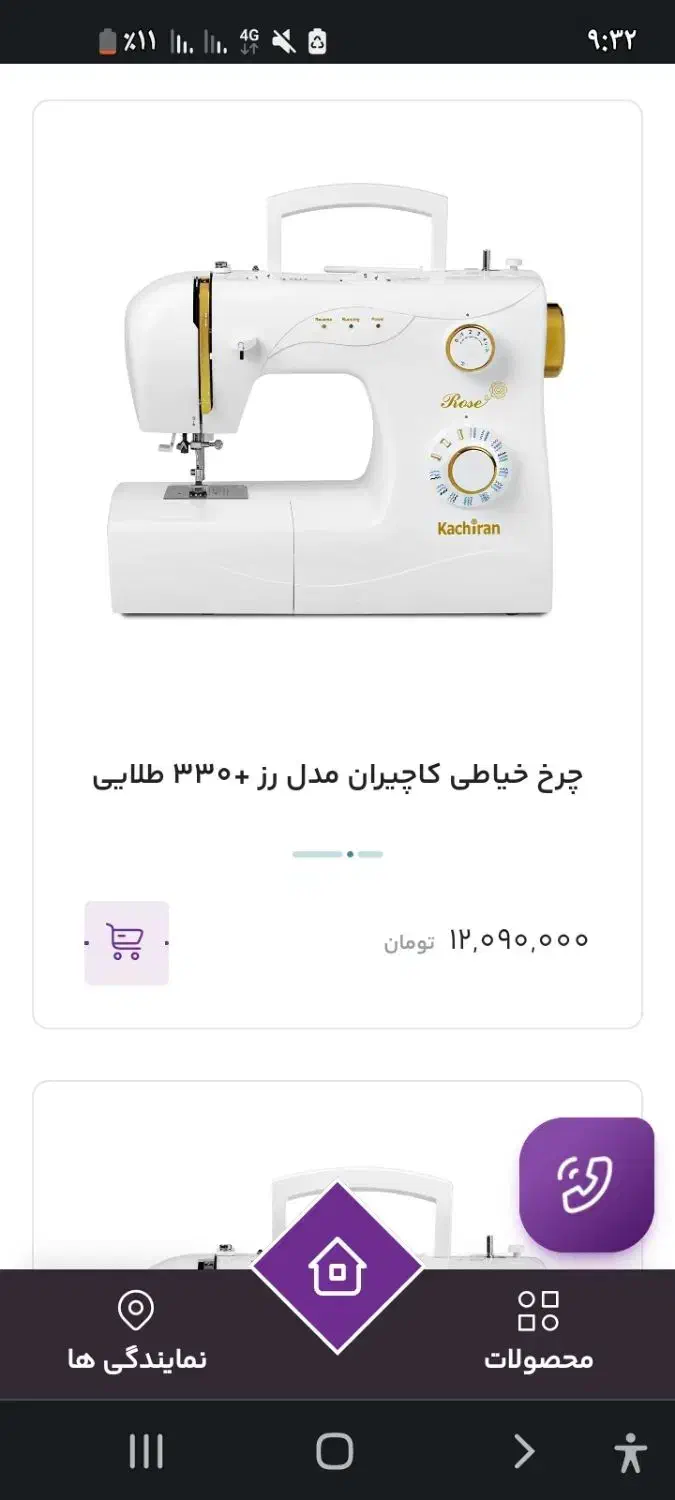Add the Kachiran Rose 330+ to cart

(126, 942)
